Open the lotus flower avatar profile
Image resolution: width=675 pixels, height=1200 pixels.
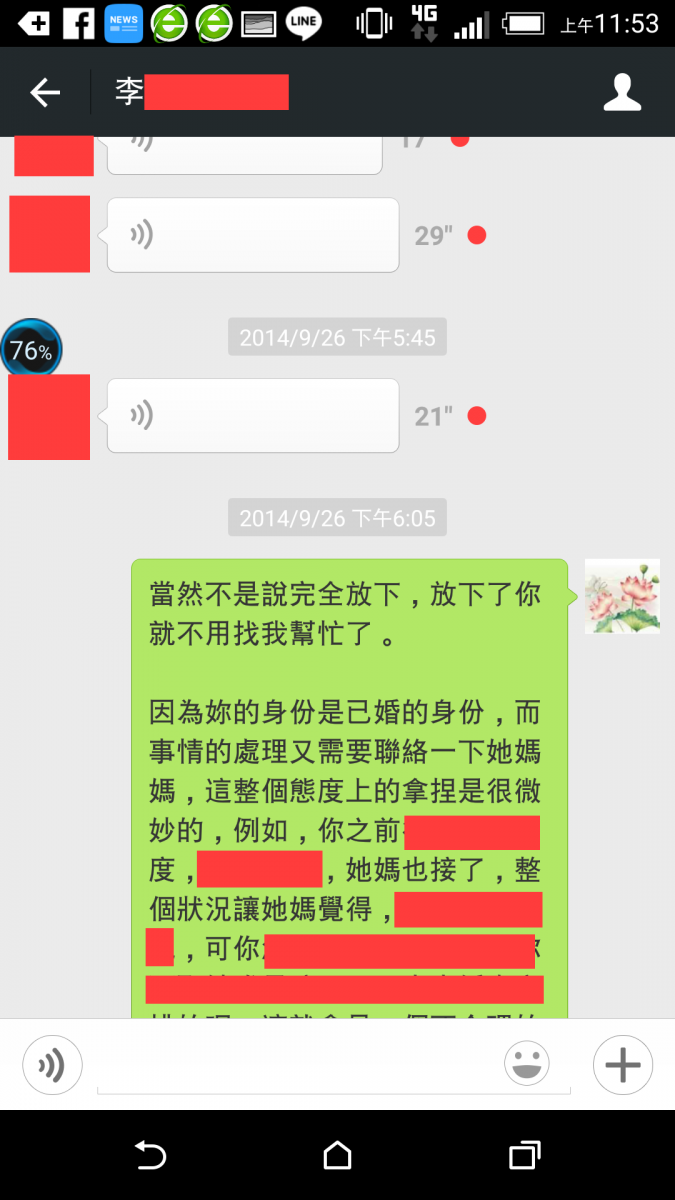(622, 596)
